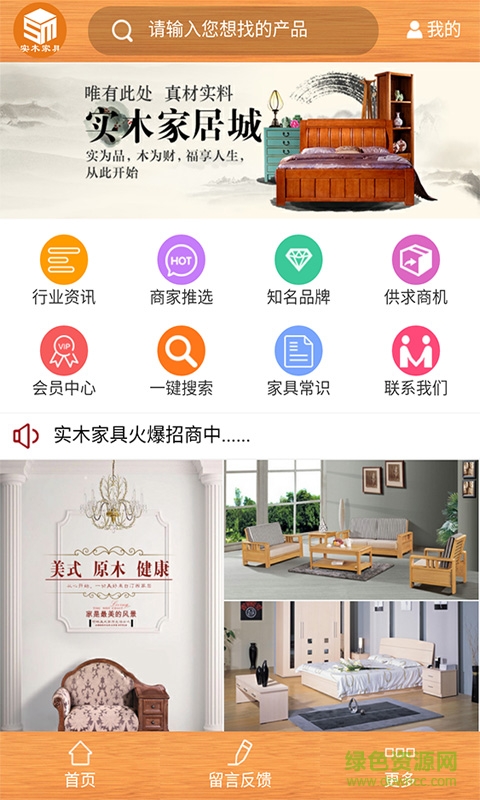The width and height of the screenshot is (480, 800).
Task: Open 家具常识 furniture knowledge
Action: click(298, 361)
